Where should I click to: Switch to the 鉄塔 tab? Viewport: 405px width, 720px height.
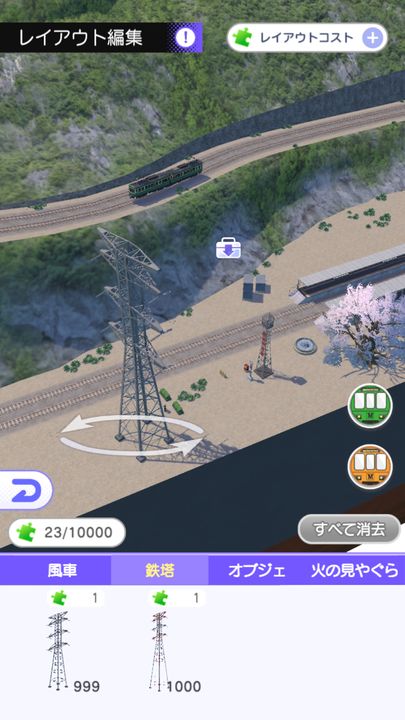160,570
